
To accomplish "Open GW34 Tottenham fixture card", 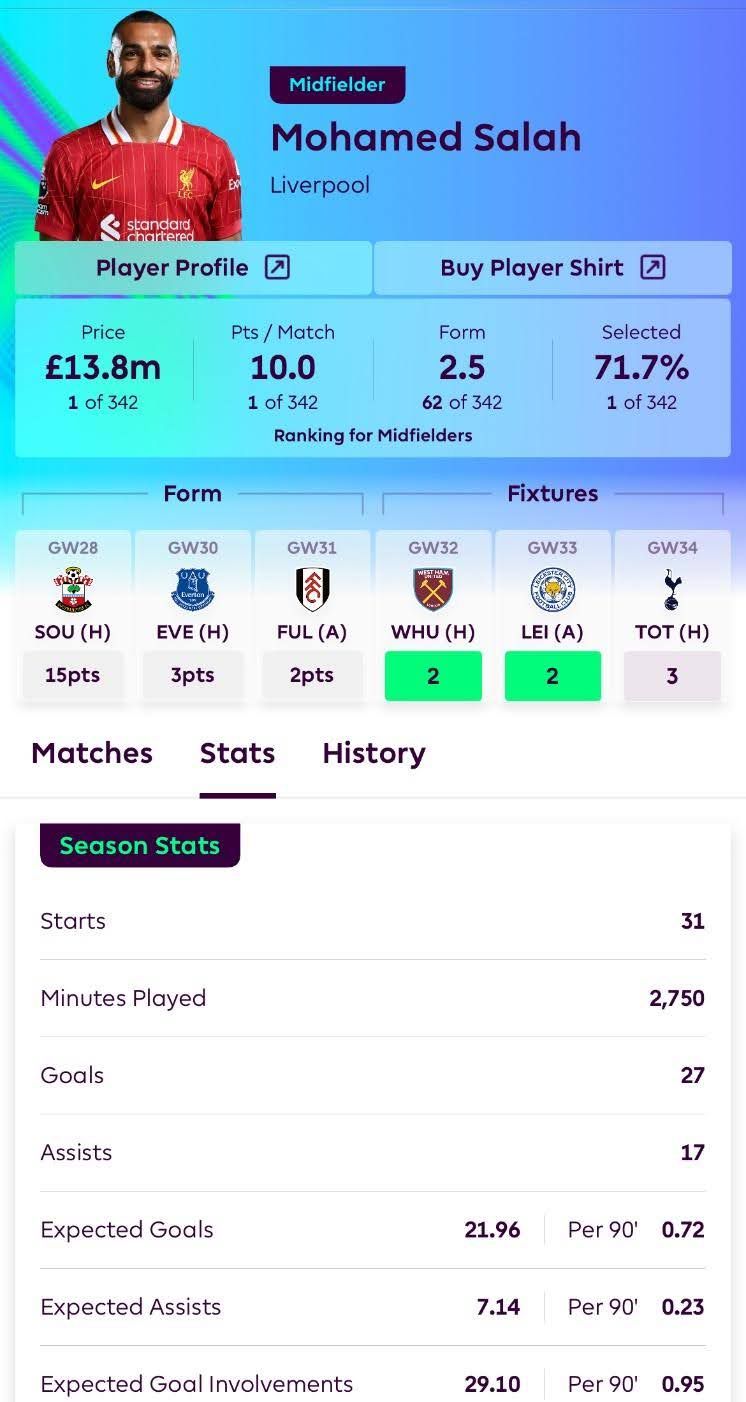I will [x=672, y=617].
